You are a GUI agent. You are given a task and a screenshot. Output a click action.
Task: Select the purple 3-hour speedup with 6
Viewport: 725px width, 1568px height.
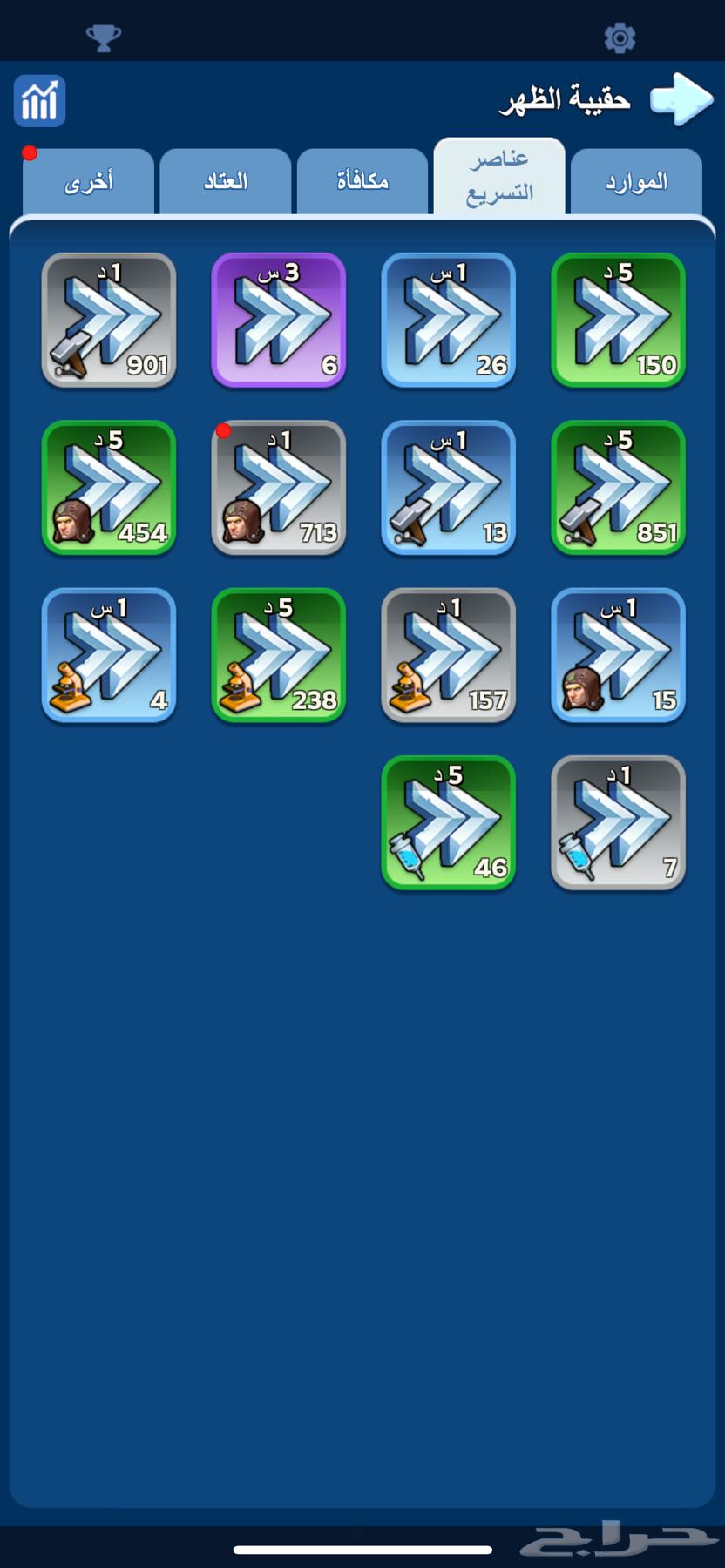(x=279, y=320)
